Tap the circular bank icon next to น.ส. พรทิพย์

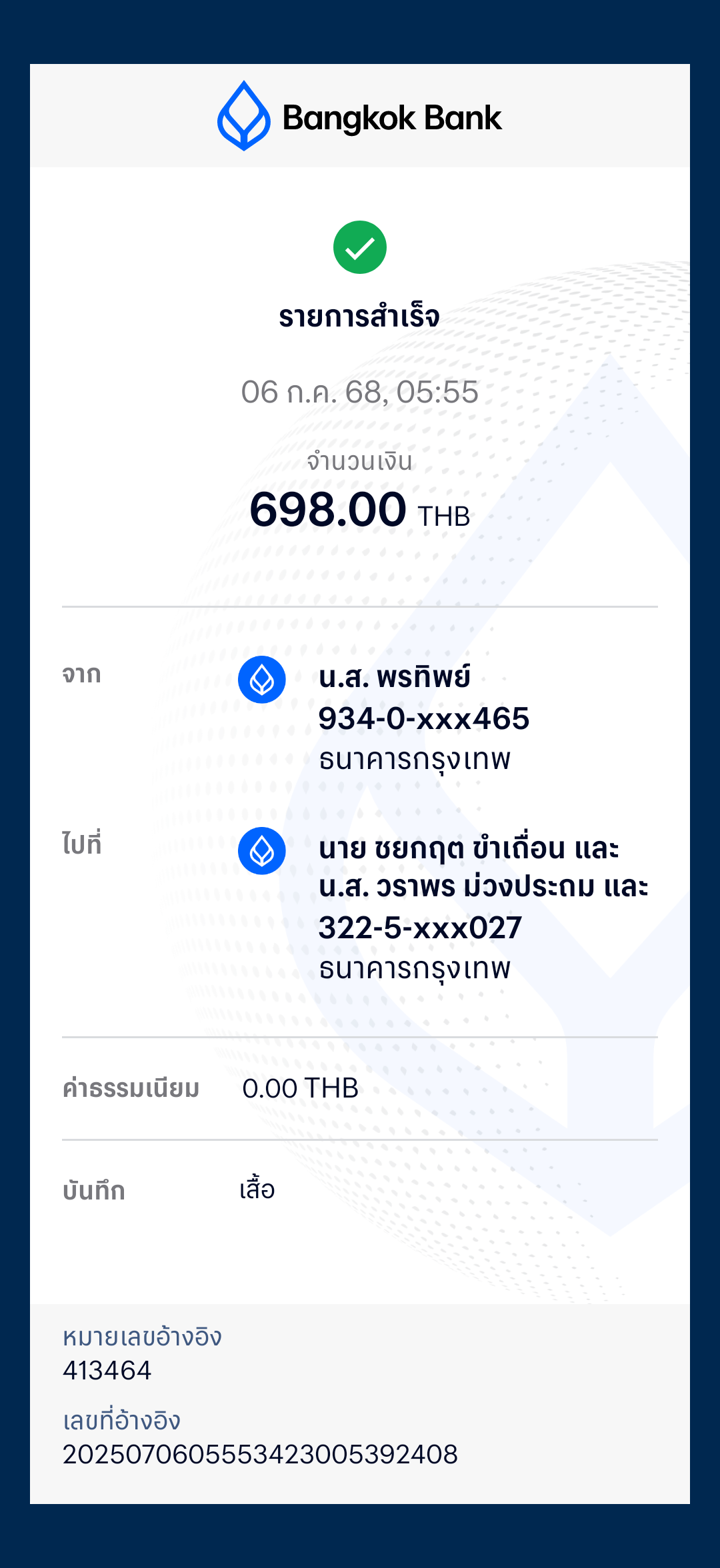point(262,678)
